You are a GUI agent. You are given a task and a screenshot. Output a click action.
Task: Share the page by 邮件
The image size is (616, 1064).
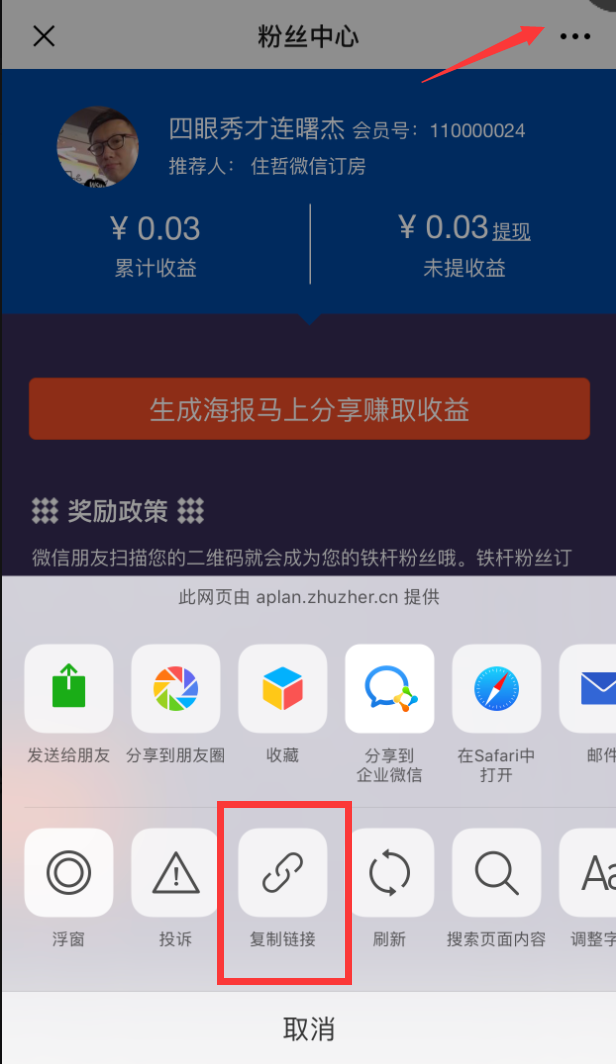pos(592,689)
